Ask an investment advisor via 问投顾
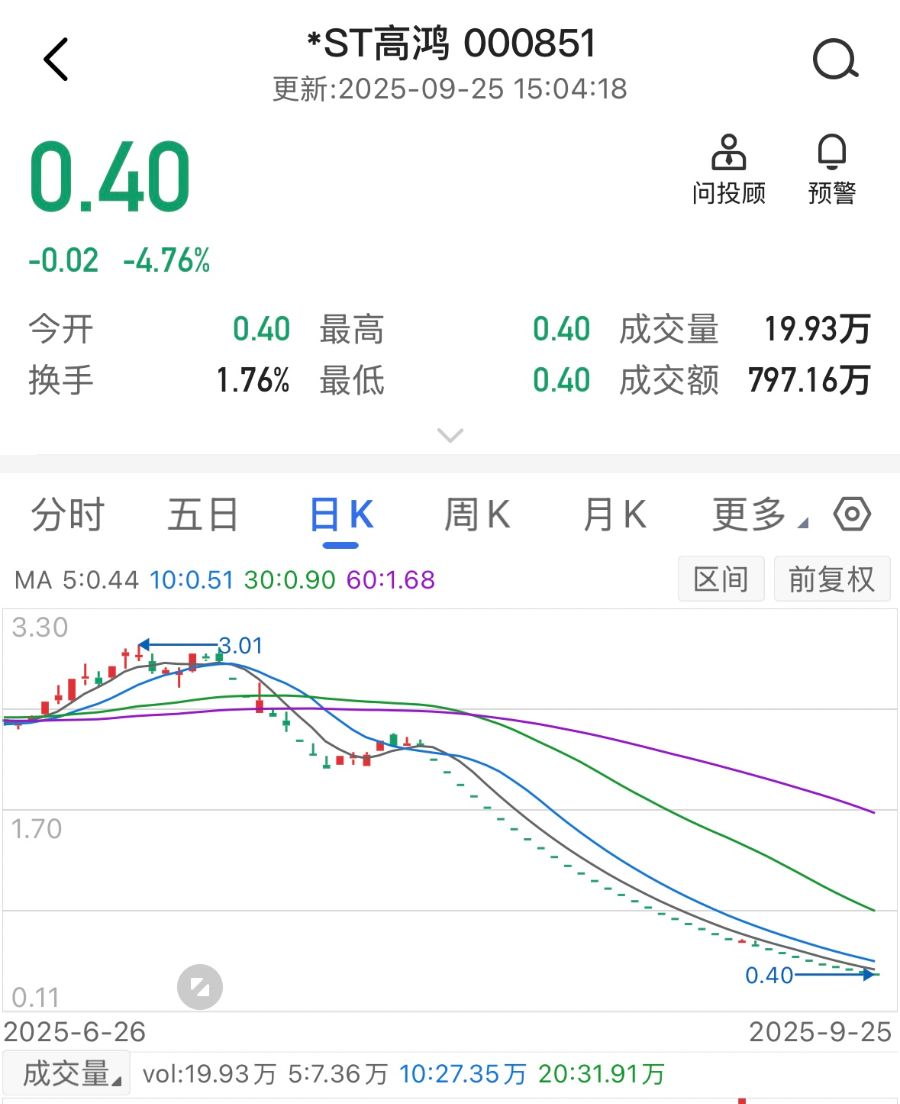The image size is (900, 1104). pos(729,169)
